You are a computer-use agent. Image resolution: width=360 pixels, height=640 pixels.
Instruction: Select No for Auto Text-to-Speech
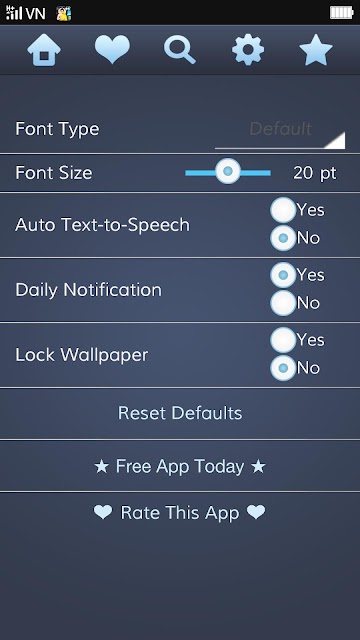[x=295, y=238]
